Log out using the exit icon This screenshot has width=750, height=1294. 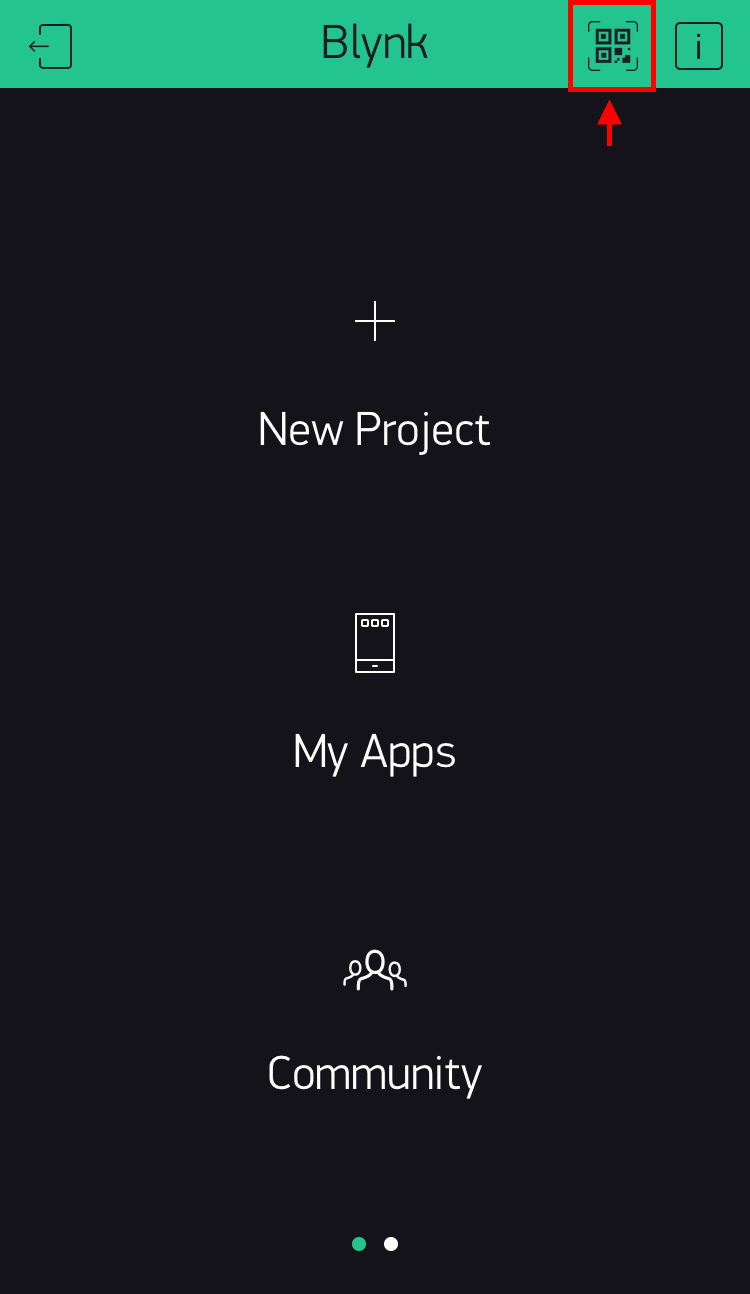pyautogui.click(x=50, y=46)
